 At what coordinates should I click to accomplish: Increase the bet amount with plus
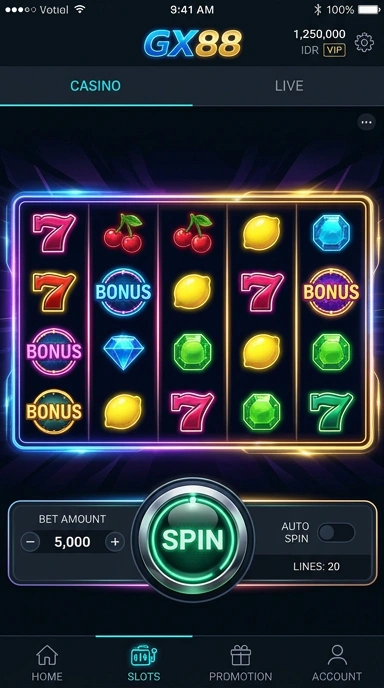(x=115, y=542)
